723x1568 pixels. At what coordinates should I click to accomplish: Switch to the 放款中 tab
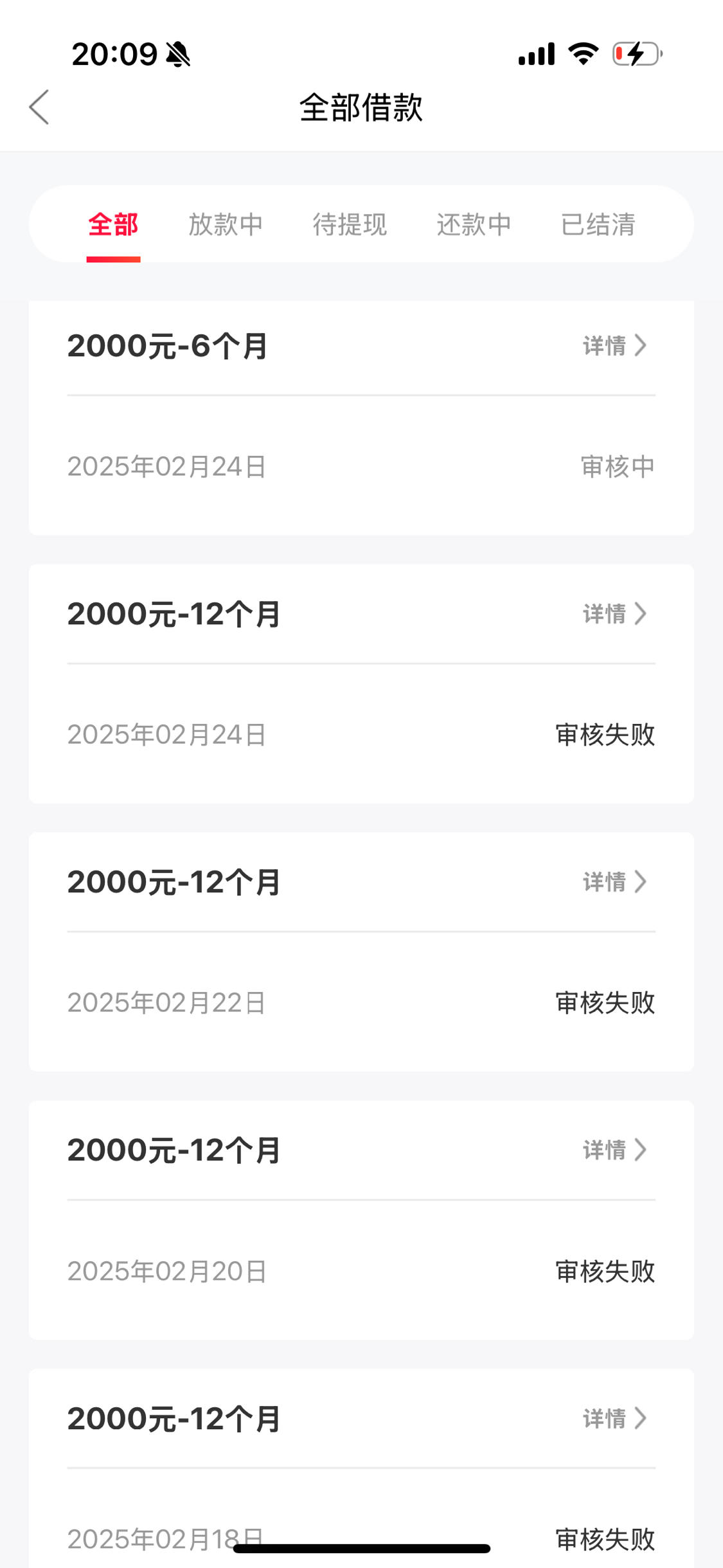click(x=226, y=225)
